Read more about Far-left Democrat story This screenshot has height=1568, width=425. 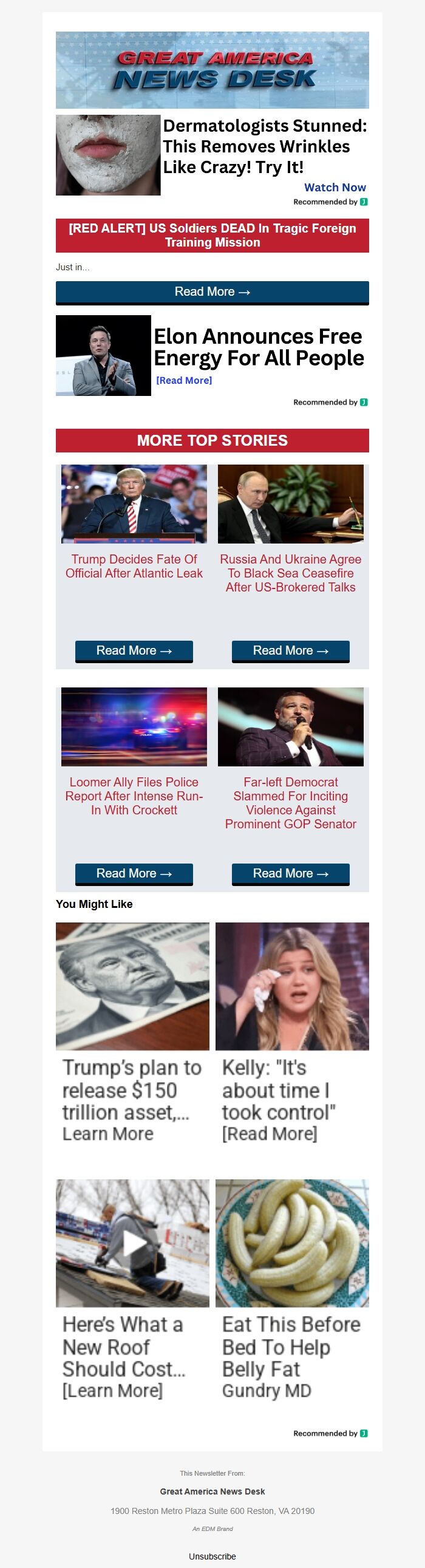(x=290, y=873)
